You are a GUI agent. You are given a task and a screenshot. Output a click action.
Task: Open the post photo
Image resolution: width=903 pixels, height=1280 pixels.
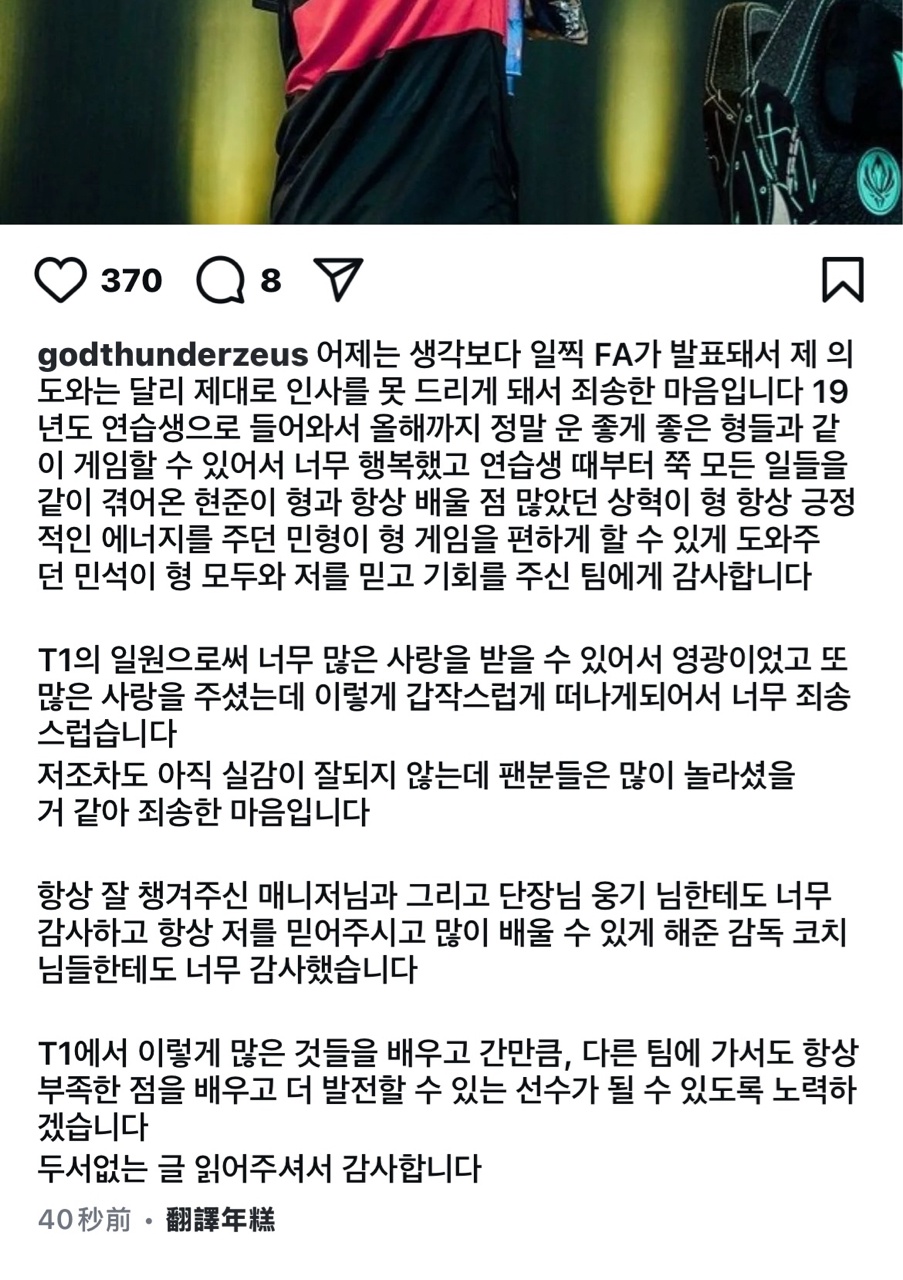(450, 110)
